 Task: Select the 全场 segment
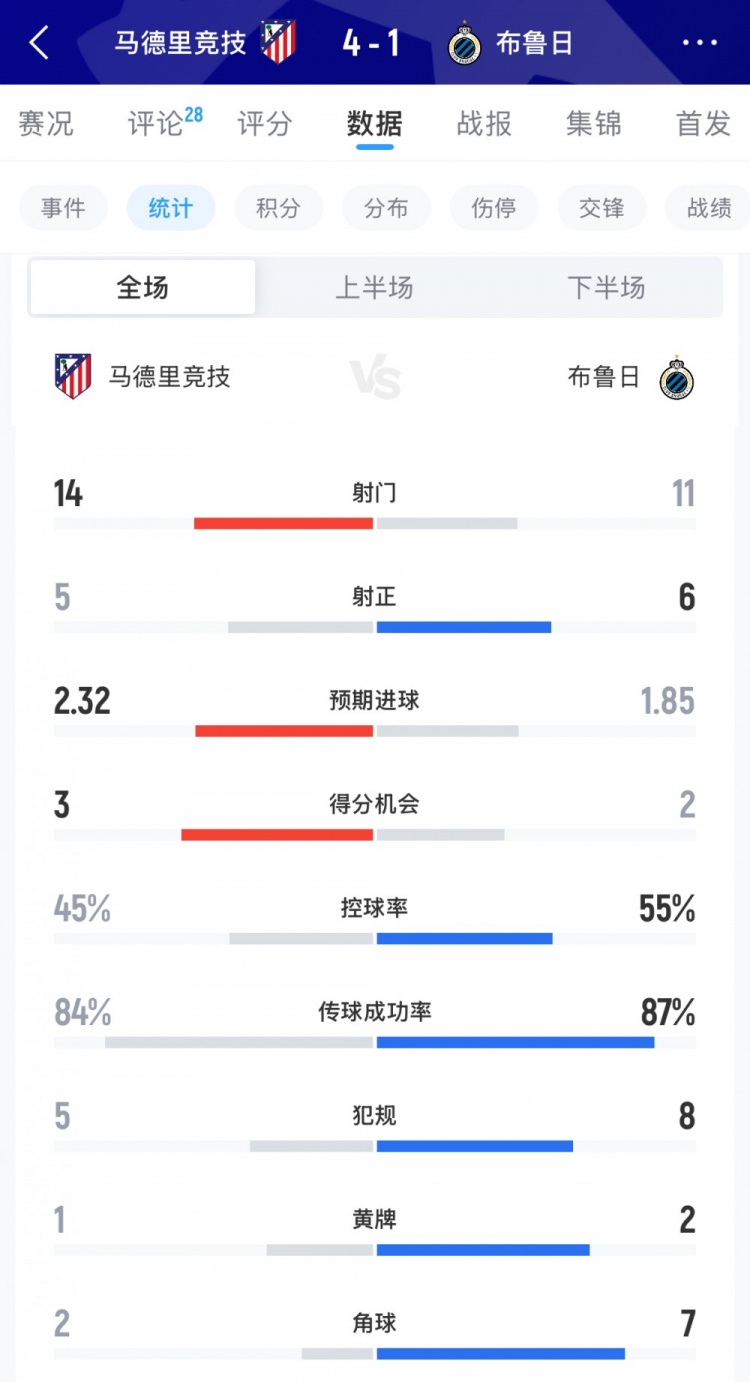point(142,288)
